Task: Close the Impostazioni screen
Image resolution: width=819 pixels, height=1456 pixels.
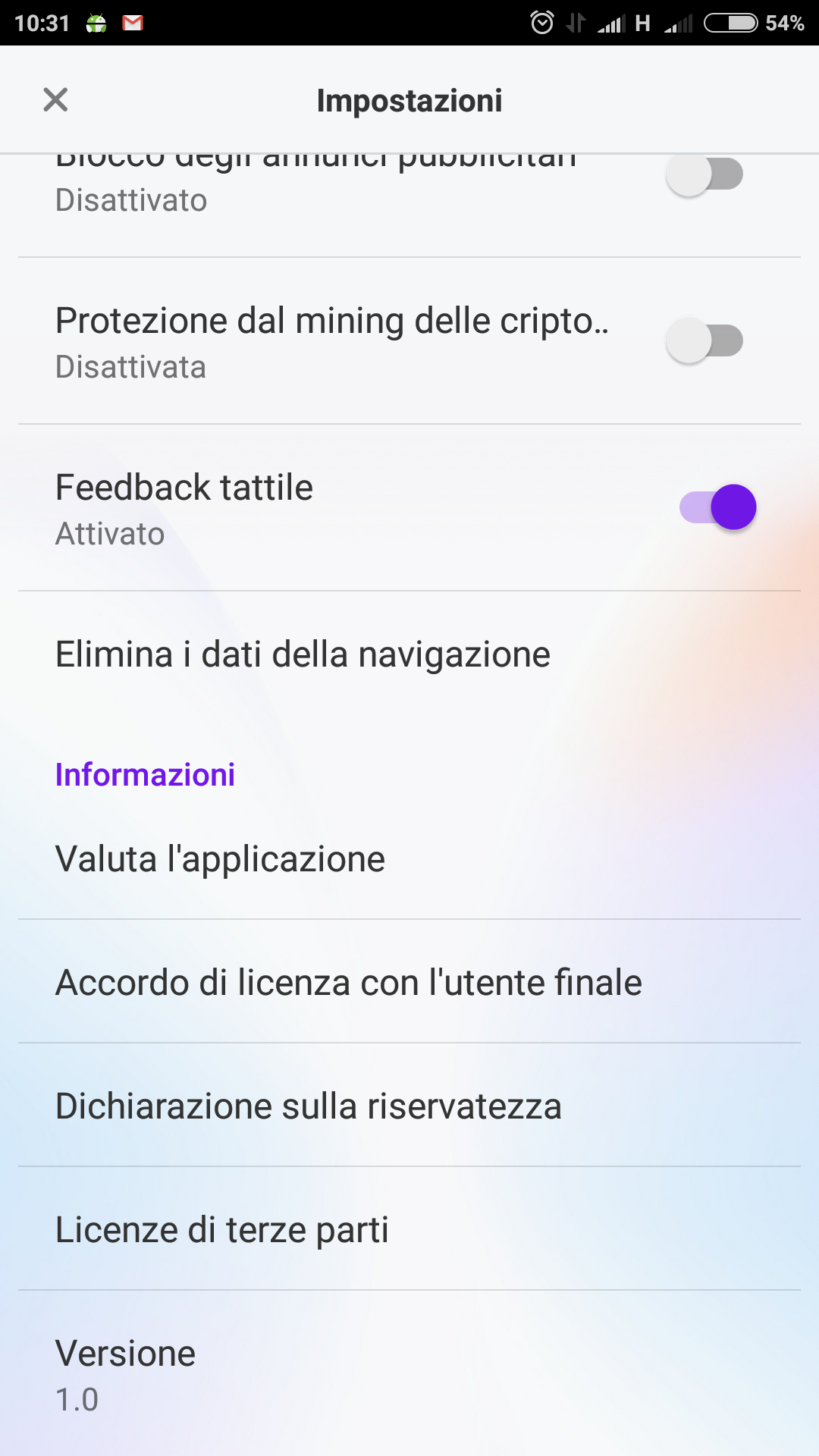Action: (x=55, y=99)
